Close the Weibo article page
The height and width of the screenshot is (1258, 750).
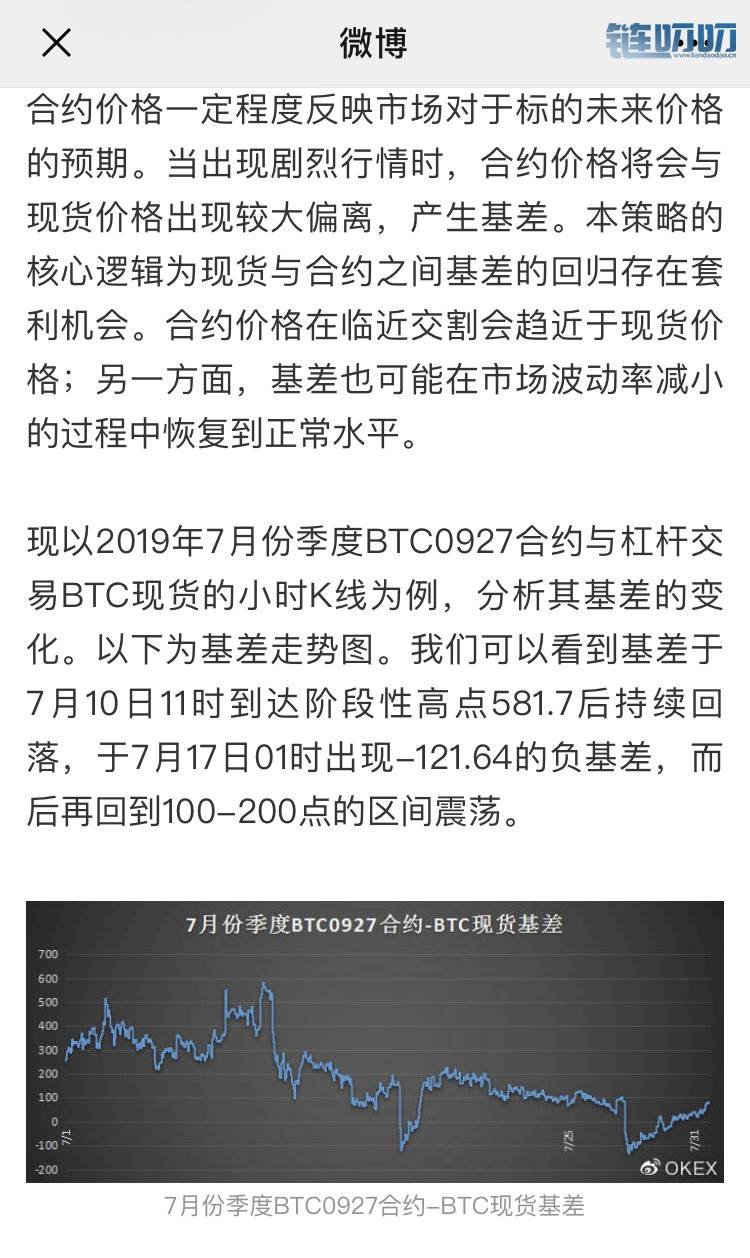[x=56, y=43]
